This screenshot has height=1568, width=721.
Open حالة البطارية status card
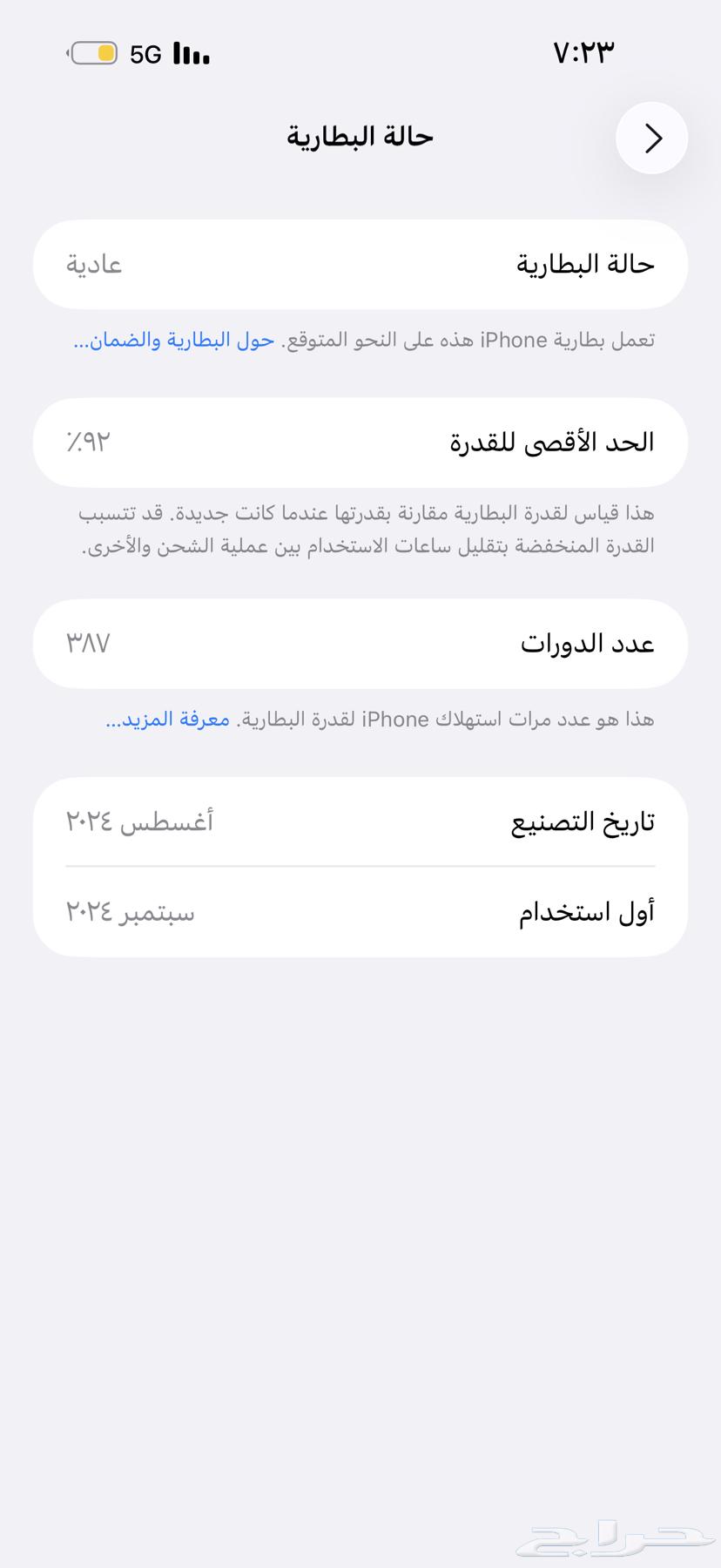(x=360, y=265)
